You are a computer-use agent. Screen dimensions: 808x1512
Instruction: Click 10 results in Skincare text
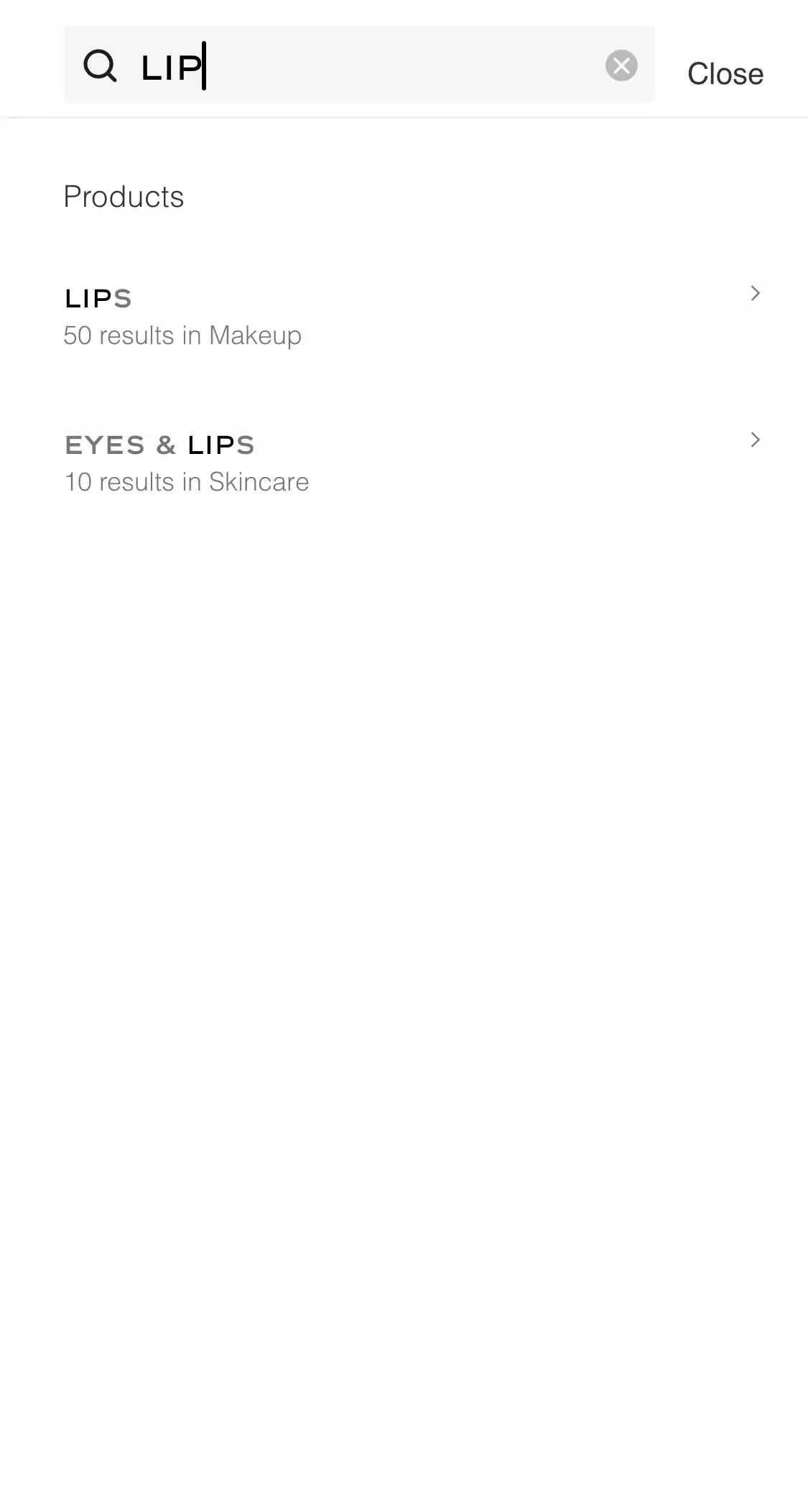(185, 481)
